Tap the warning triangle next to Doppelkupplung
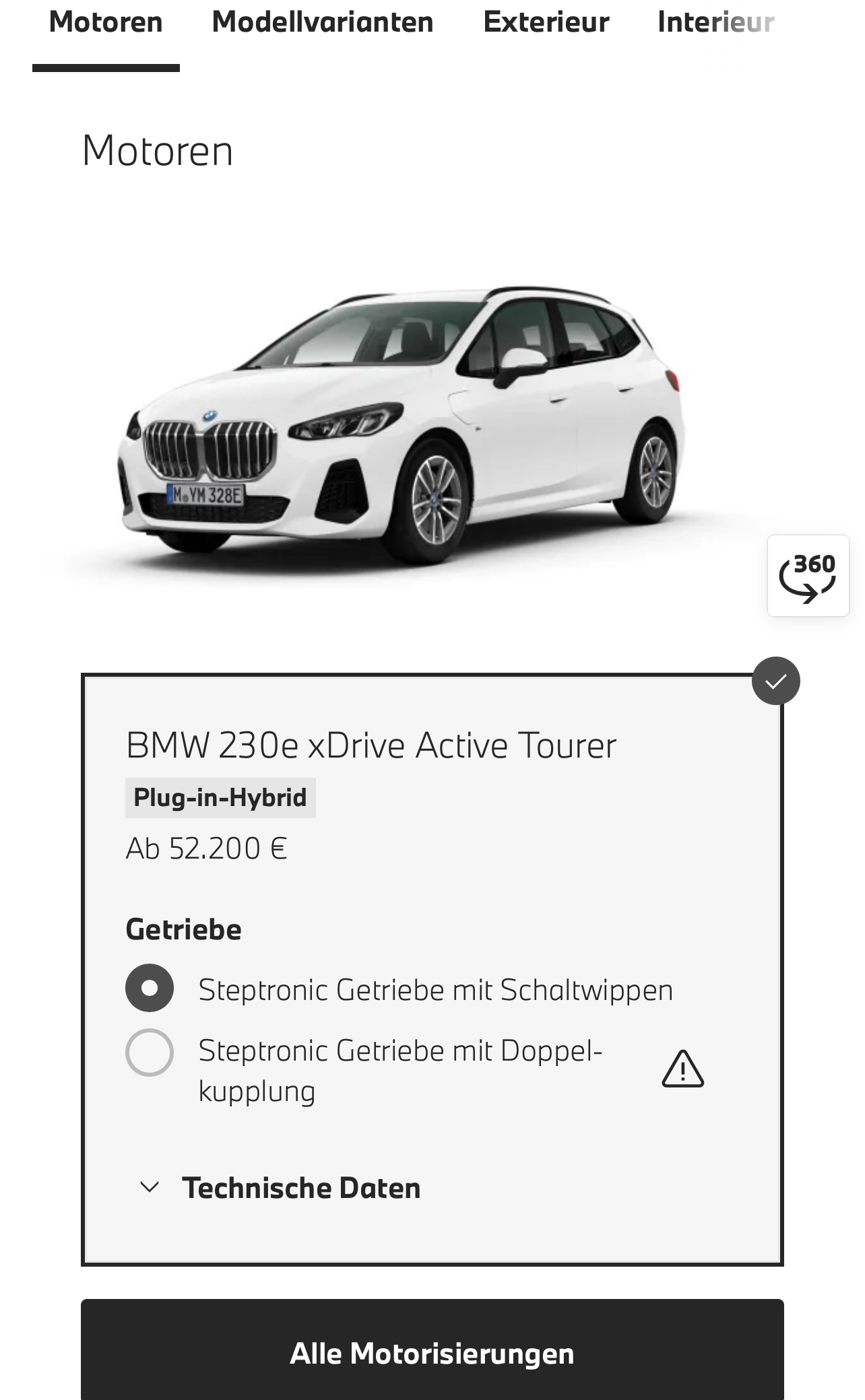 pos(682,1069)
